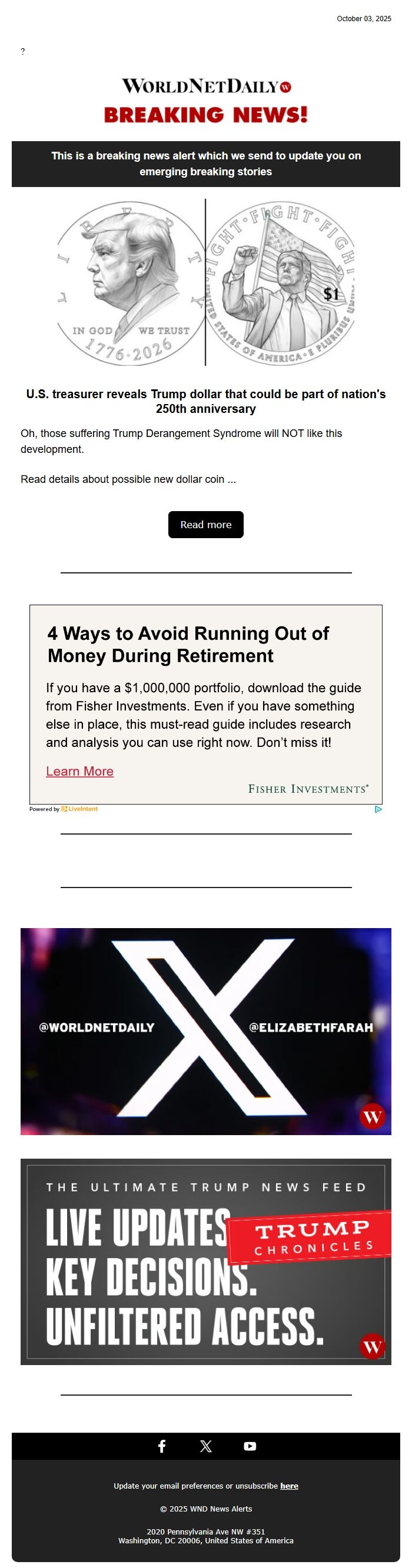Unsubscribe via the "here" link
Screen dimensions: 412x1568
tap(289, 1485)
